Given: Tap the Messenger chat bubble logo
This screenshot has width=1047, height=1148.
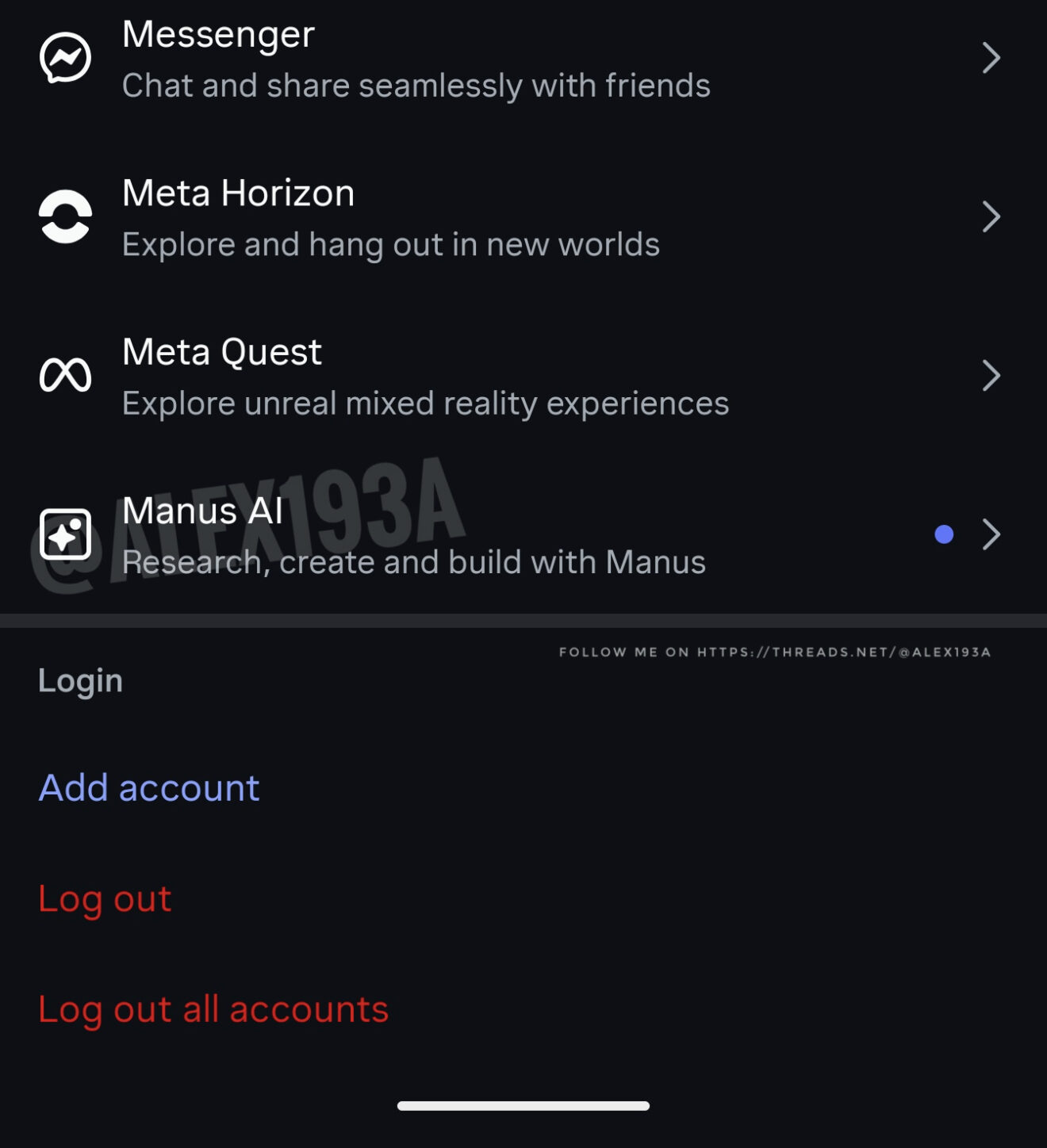Looking at the screenshot, I should coord(67,57).
